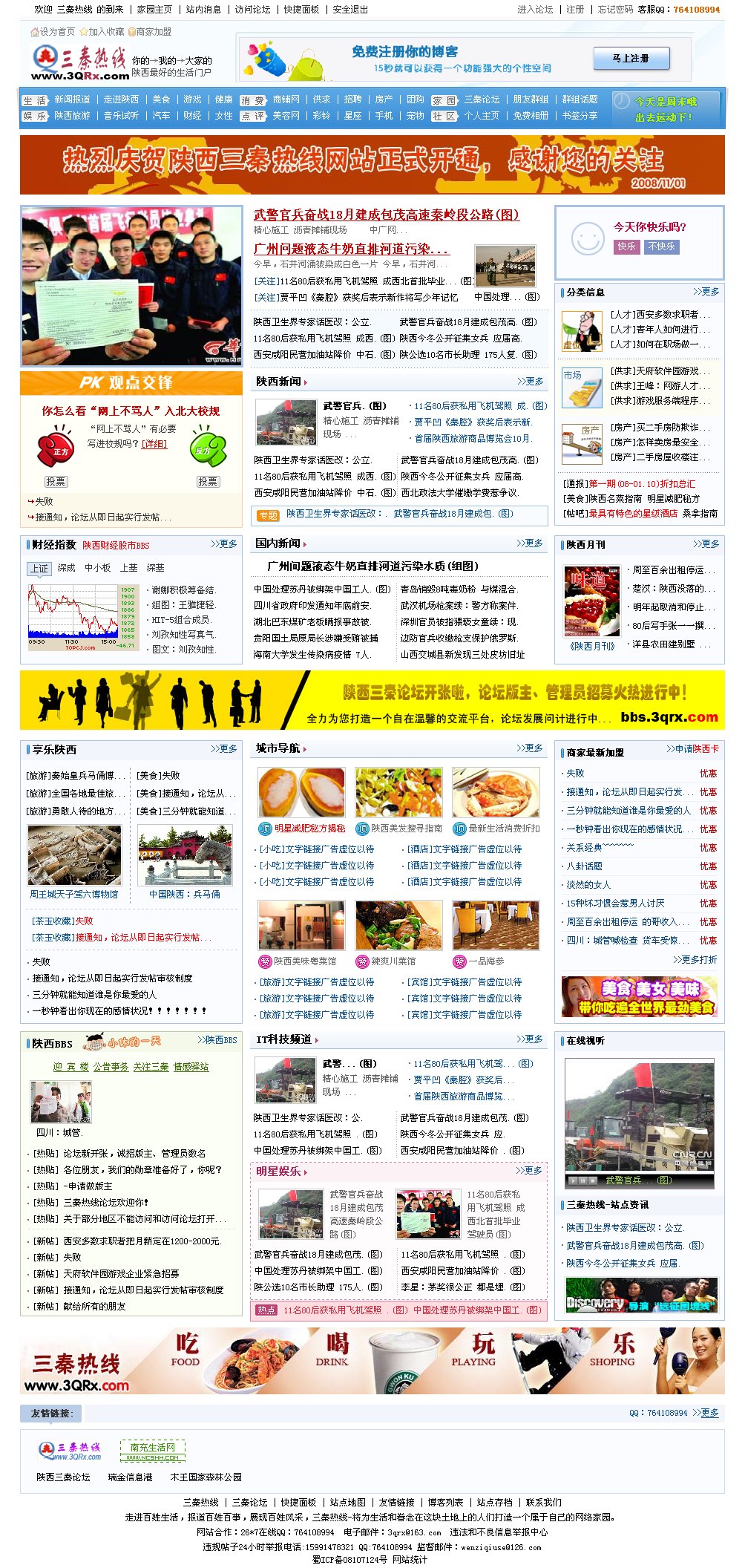This screenshot has height=1568, width=745.
Task: Open the forum recruitment yellow banner
Action: point(372,700)
